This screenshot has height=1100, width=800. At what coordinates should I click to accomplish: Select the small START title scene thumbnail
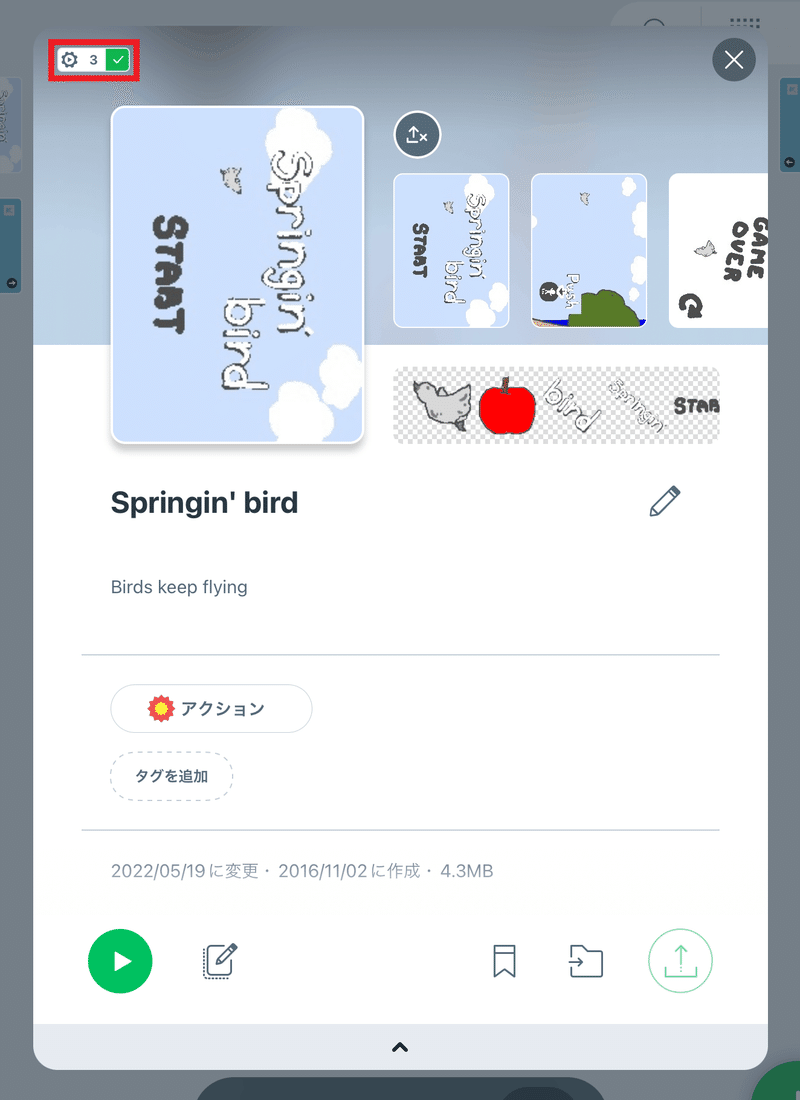[x=451, y=250]
